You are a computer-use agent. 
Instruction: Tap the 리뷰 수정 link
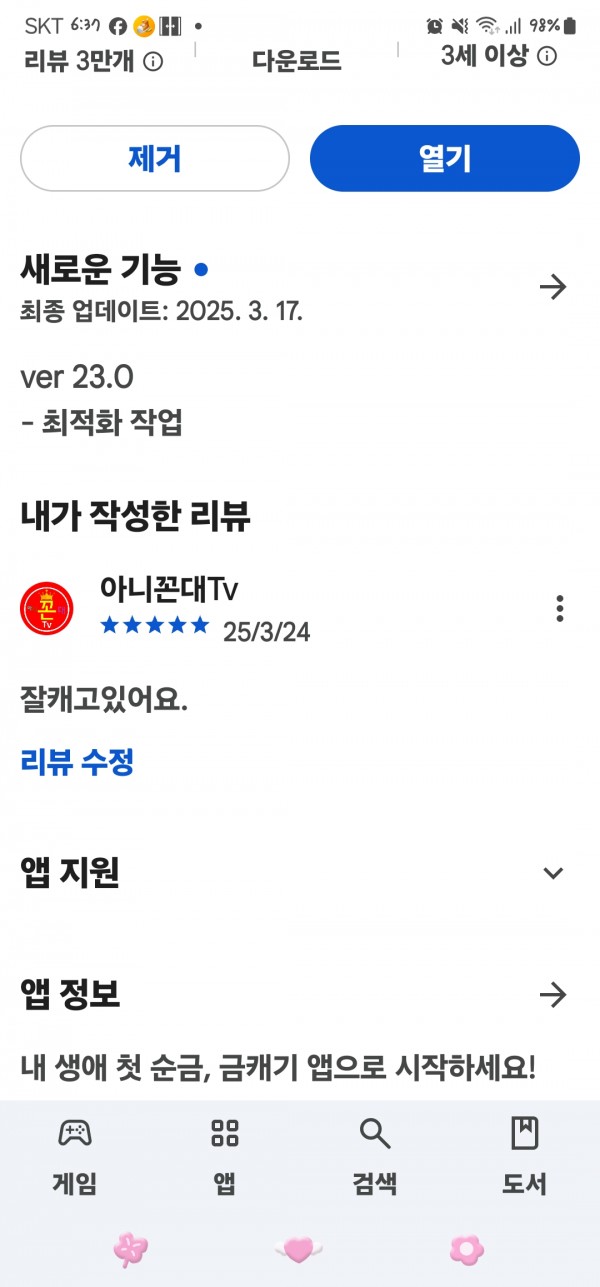(77, 762)
